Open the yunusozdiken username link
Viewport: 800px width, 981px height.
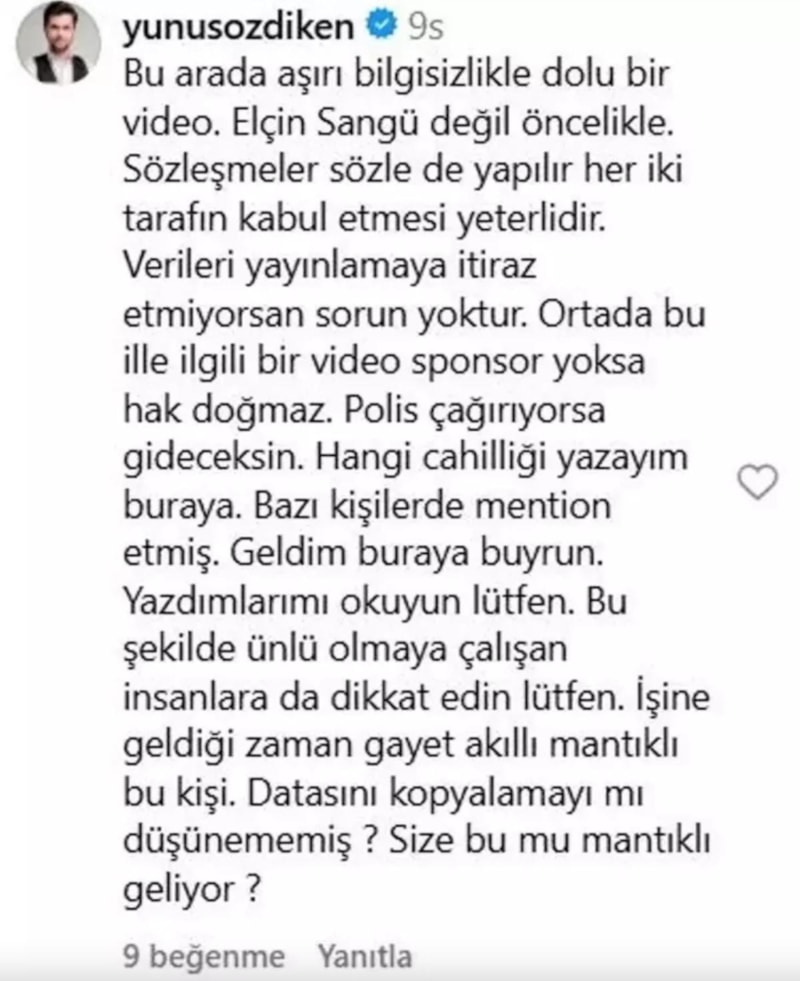tap(237, 29)
